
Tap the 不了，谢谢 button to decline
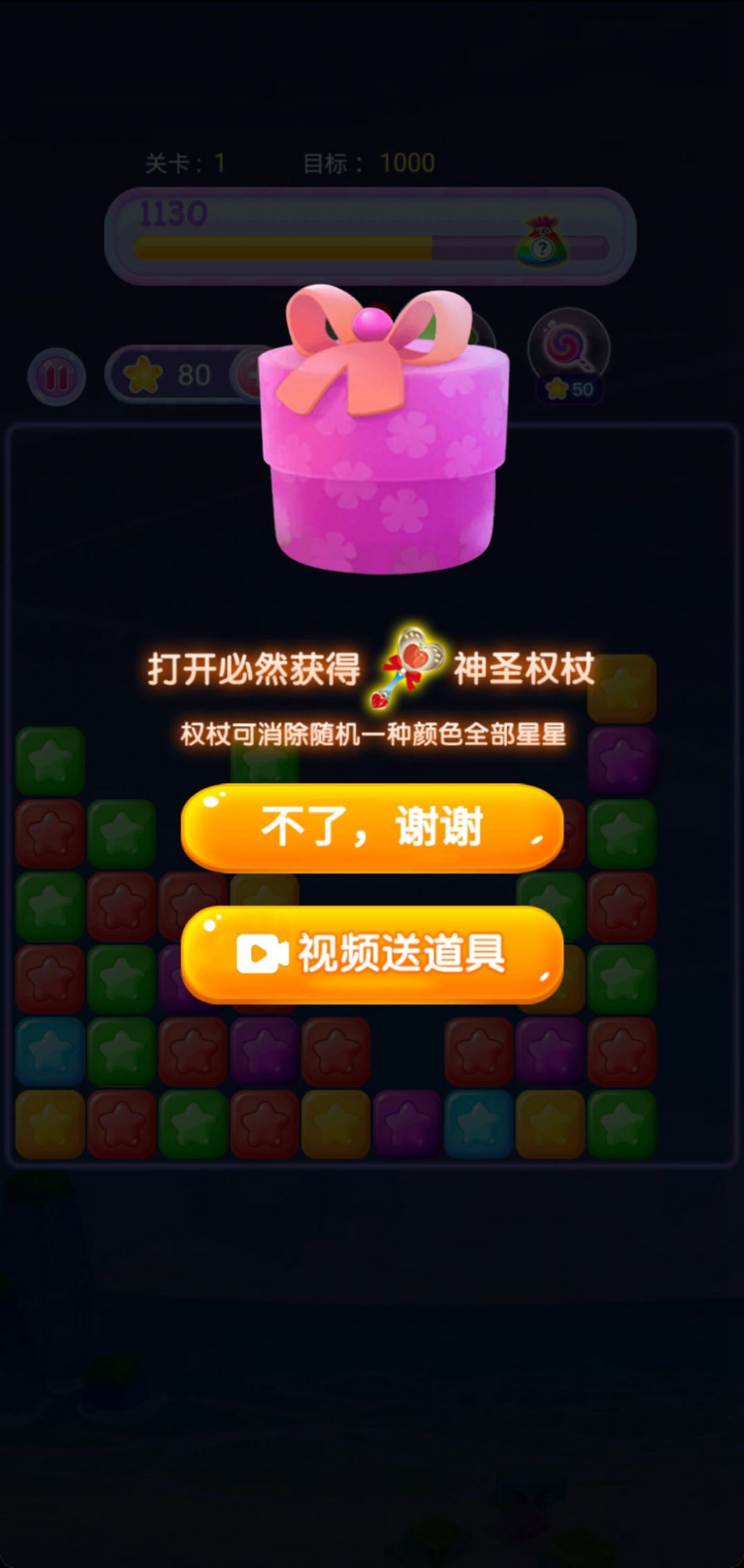372,827
